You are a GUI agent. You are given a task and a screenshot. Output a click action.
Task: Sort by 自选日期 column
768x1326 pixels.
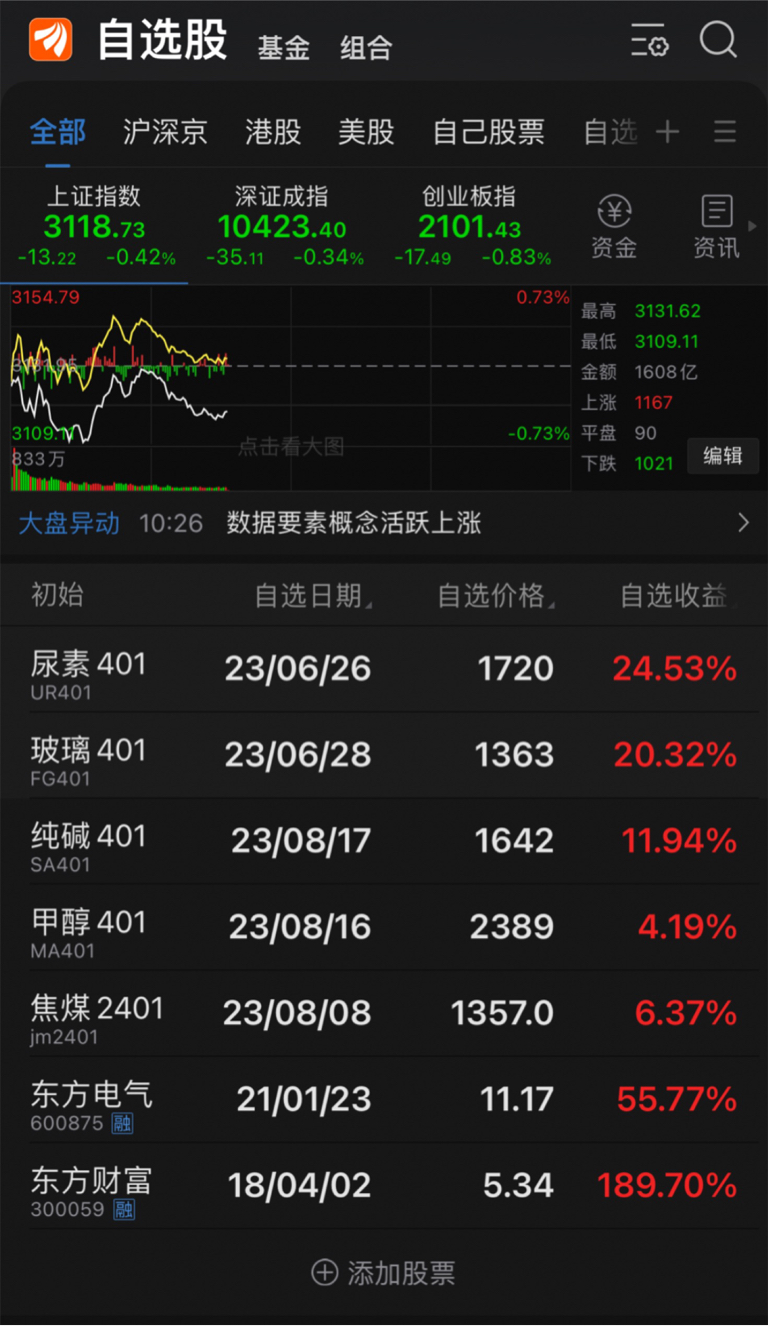point(312,596)
